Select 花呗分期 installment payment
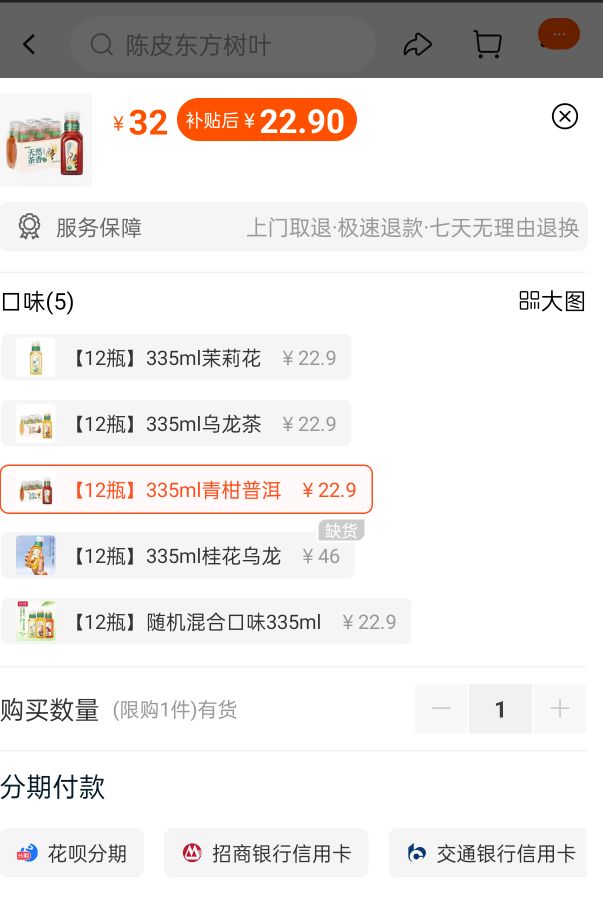Image resolution: width=603 pixels, height=899 pixels. (x=72, y=853)
